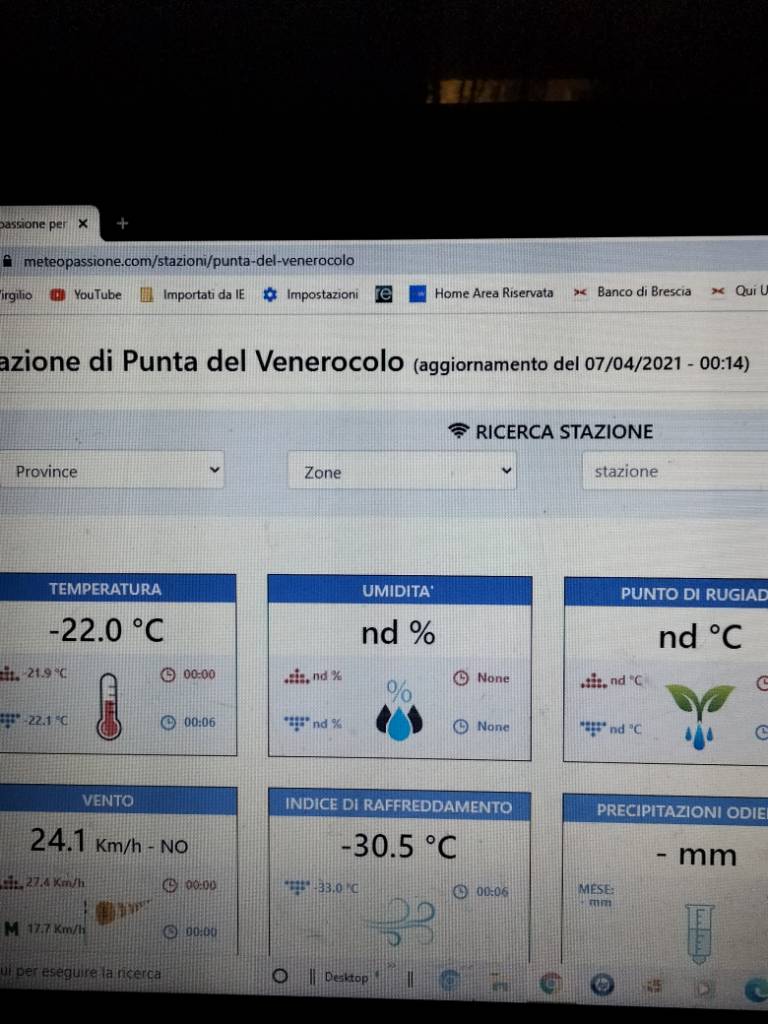Open a new browser tab
The height and width of the screenshot is (1024, 768).
click(x=122, y=224)
